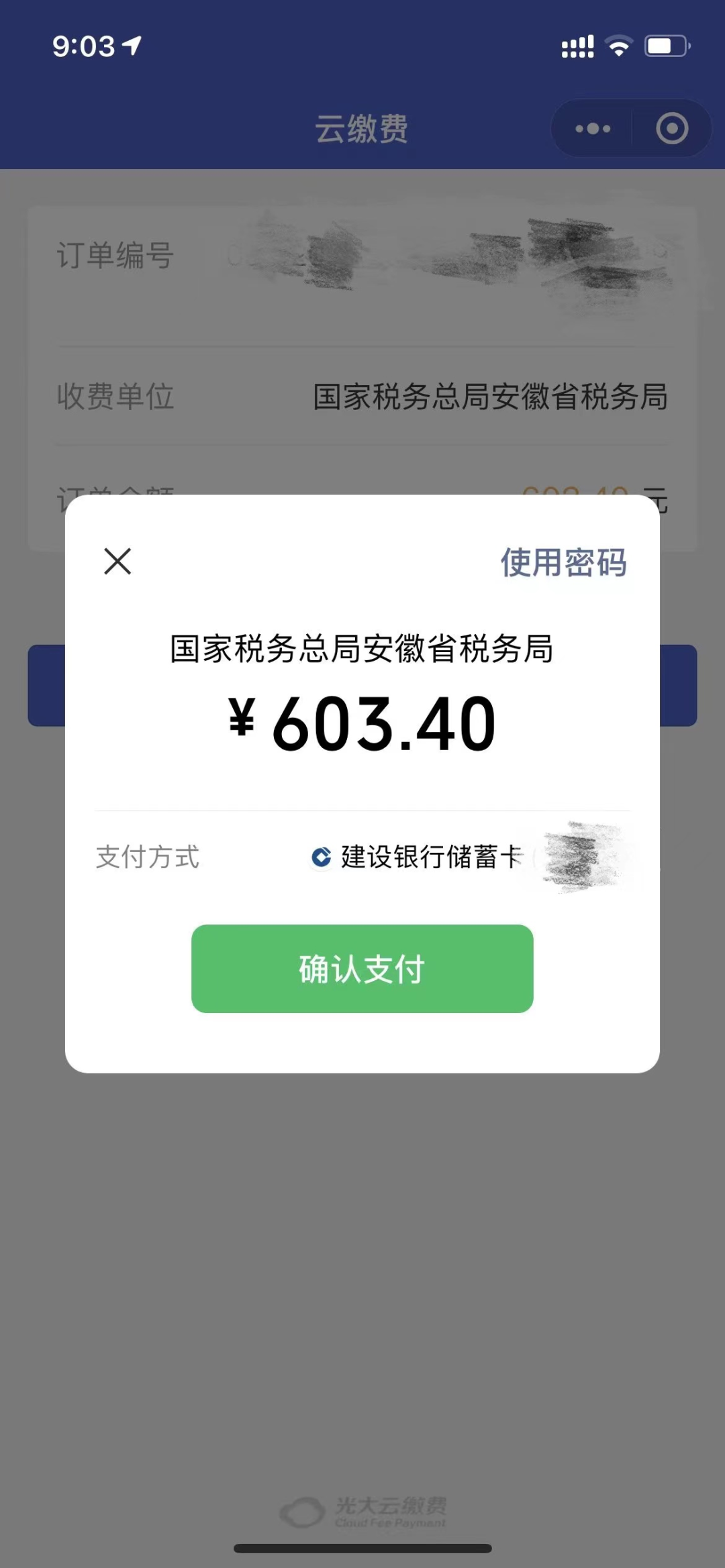Open the mini program more options menu

tap(593, 128)
